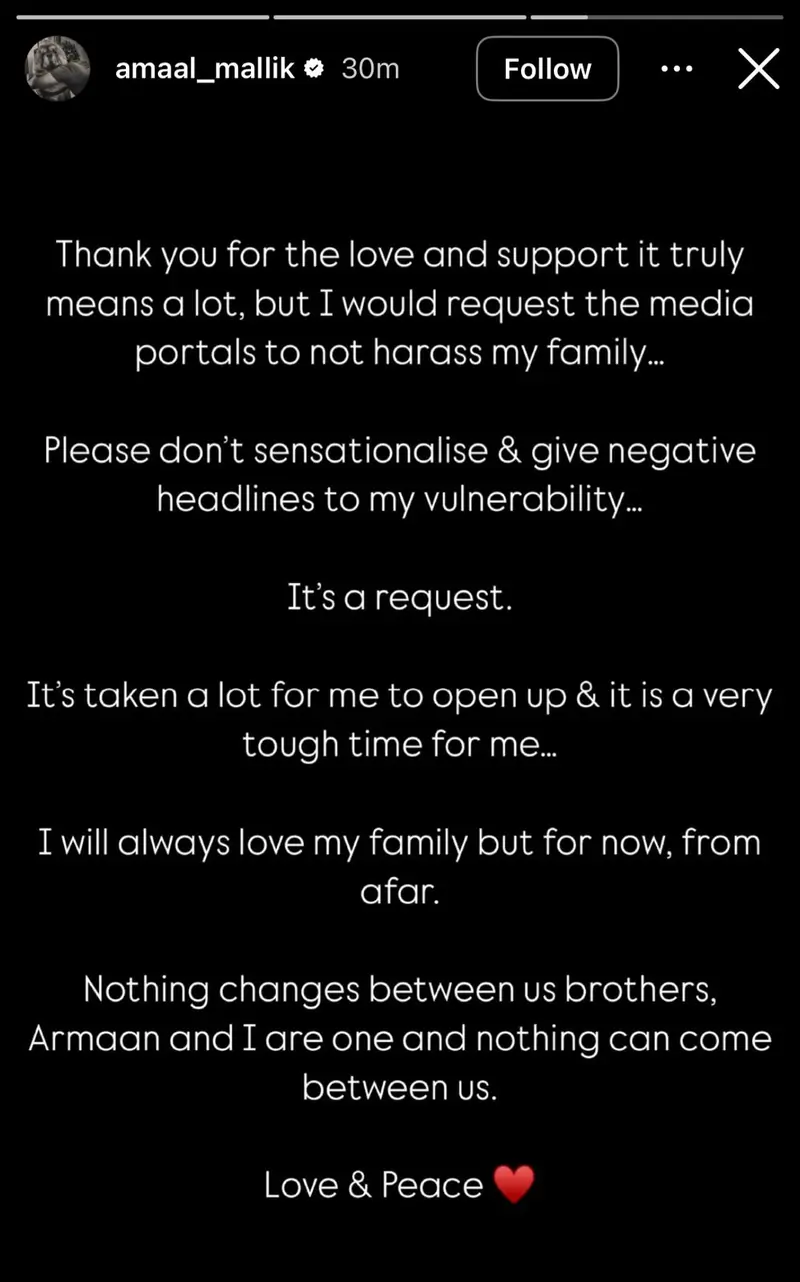Image resolution: width=800 pixels, height=1282 pixels.
Task: Close the story viewer
Action: pos(757,69)
